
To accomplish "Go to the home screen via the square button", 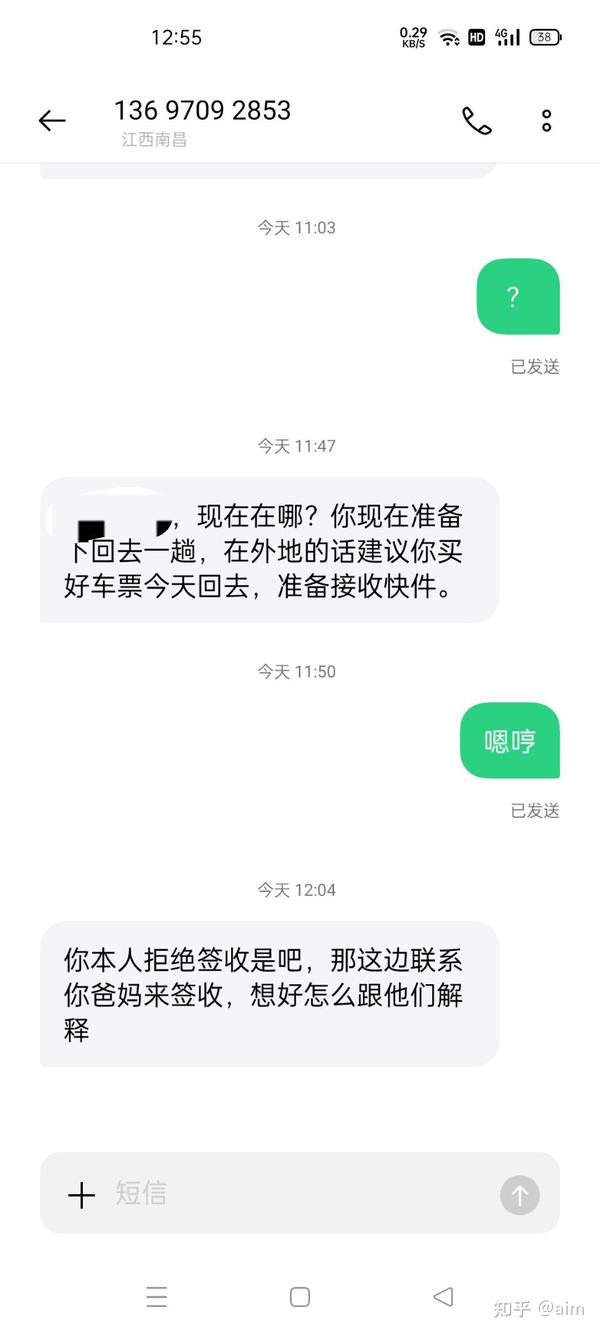I will click(300, 1297).
